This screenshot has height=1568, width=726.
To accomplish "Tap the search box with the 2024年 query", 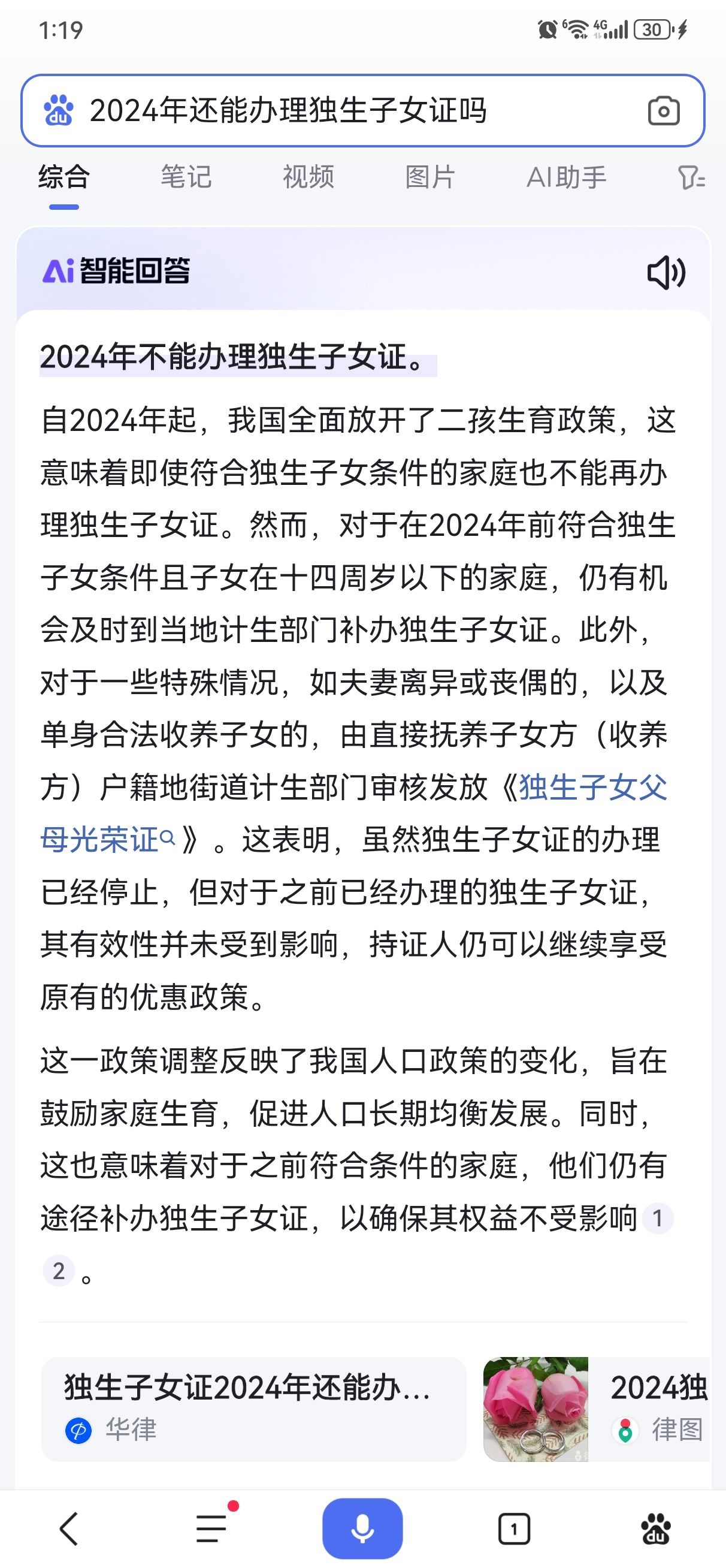I will click(362, 111).
